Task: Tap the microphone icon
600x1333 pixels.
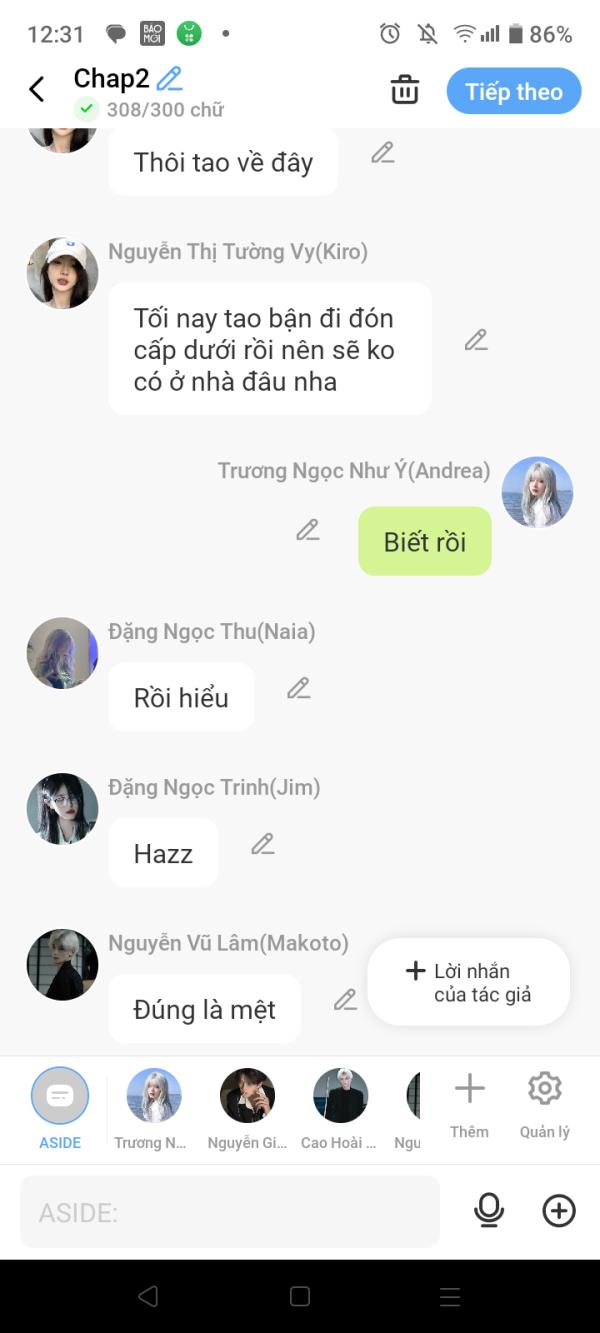Action: click(x=488, y=1211)
